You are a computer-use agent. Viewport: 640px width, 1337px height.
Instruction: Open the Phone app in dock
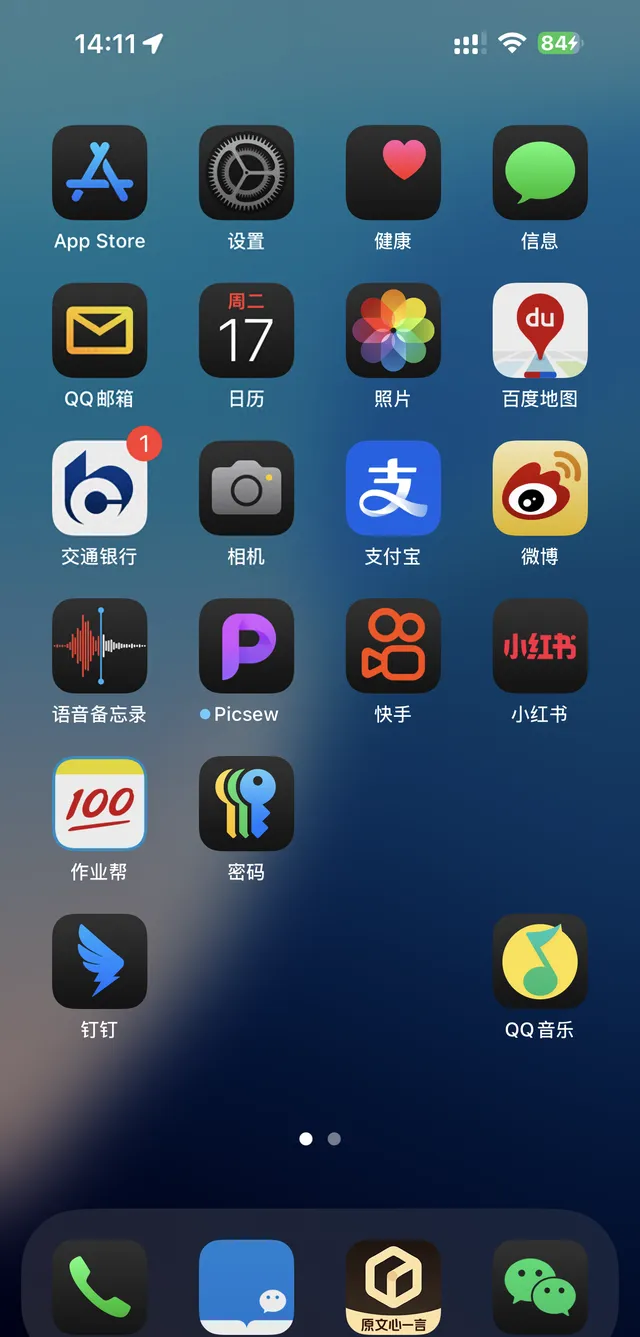pos(99,1286)
